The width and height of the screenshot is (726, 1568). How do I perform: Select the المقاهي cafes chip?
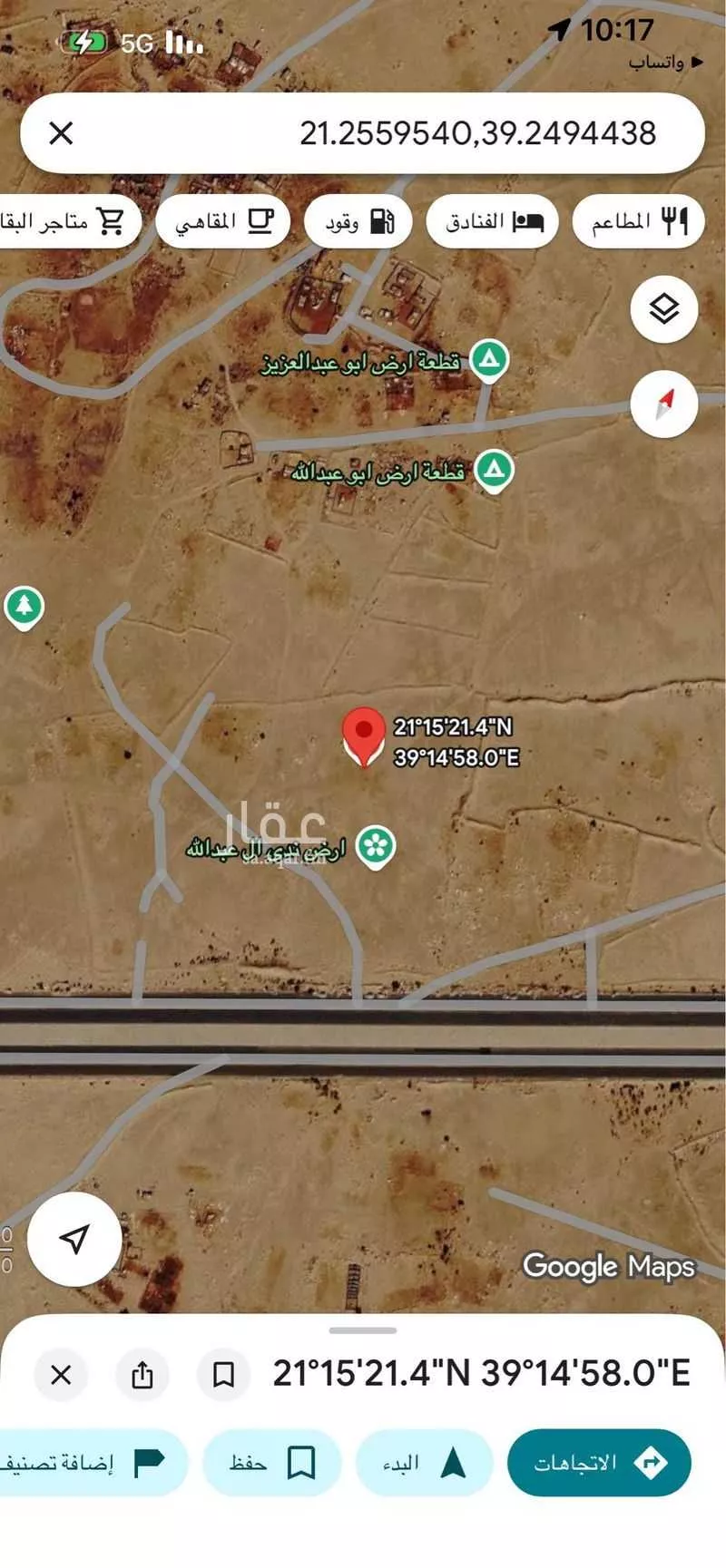223,221
